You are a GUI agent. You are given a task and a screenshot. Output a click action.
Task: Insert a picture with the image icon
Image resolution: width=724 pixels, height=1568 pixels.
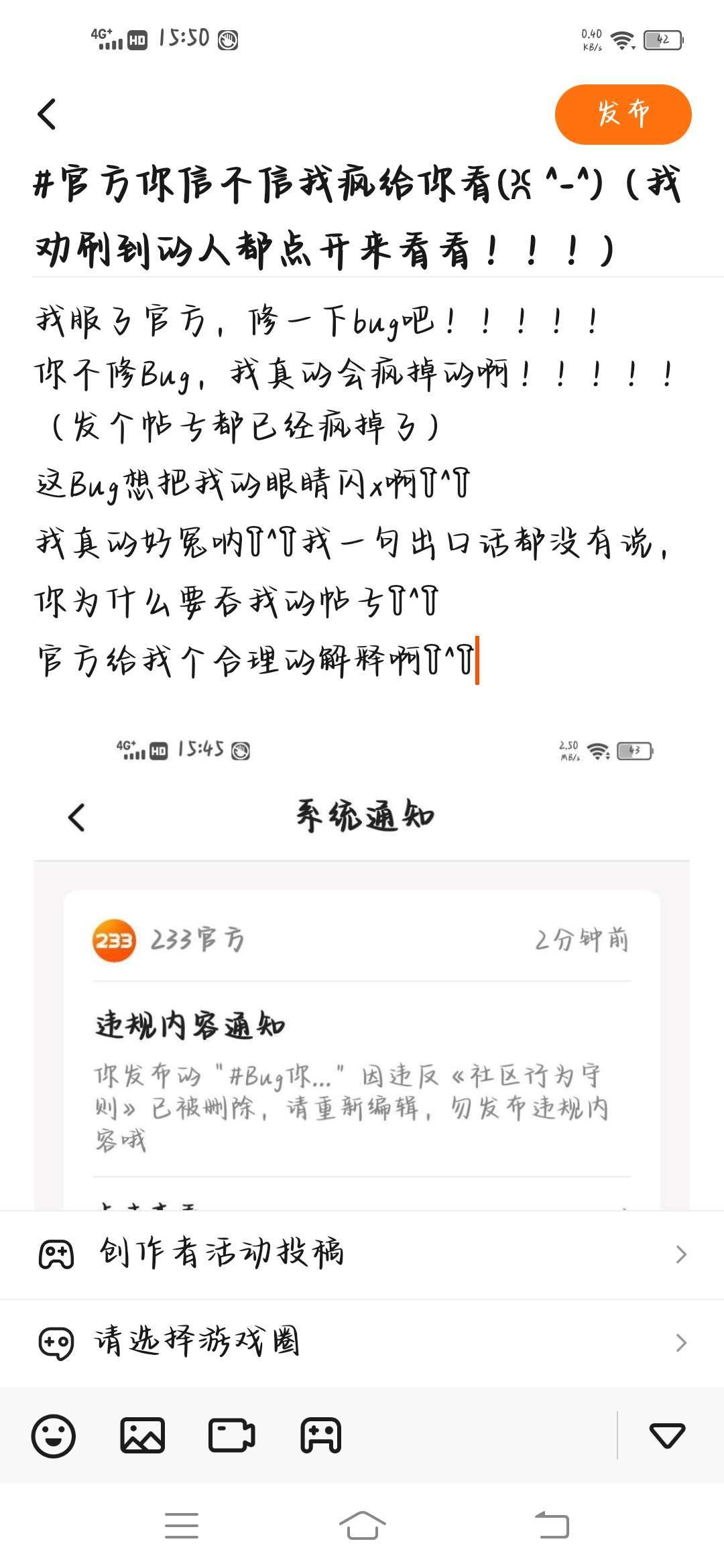142,1435
